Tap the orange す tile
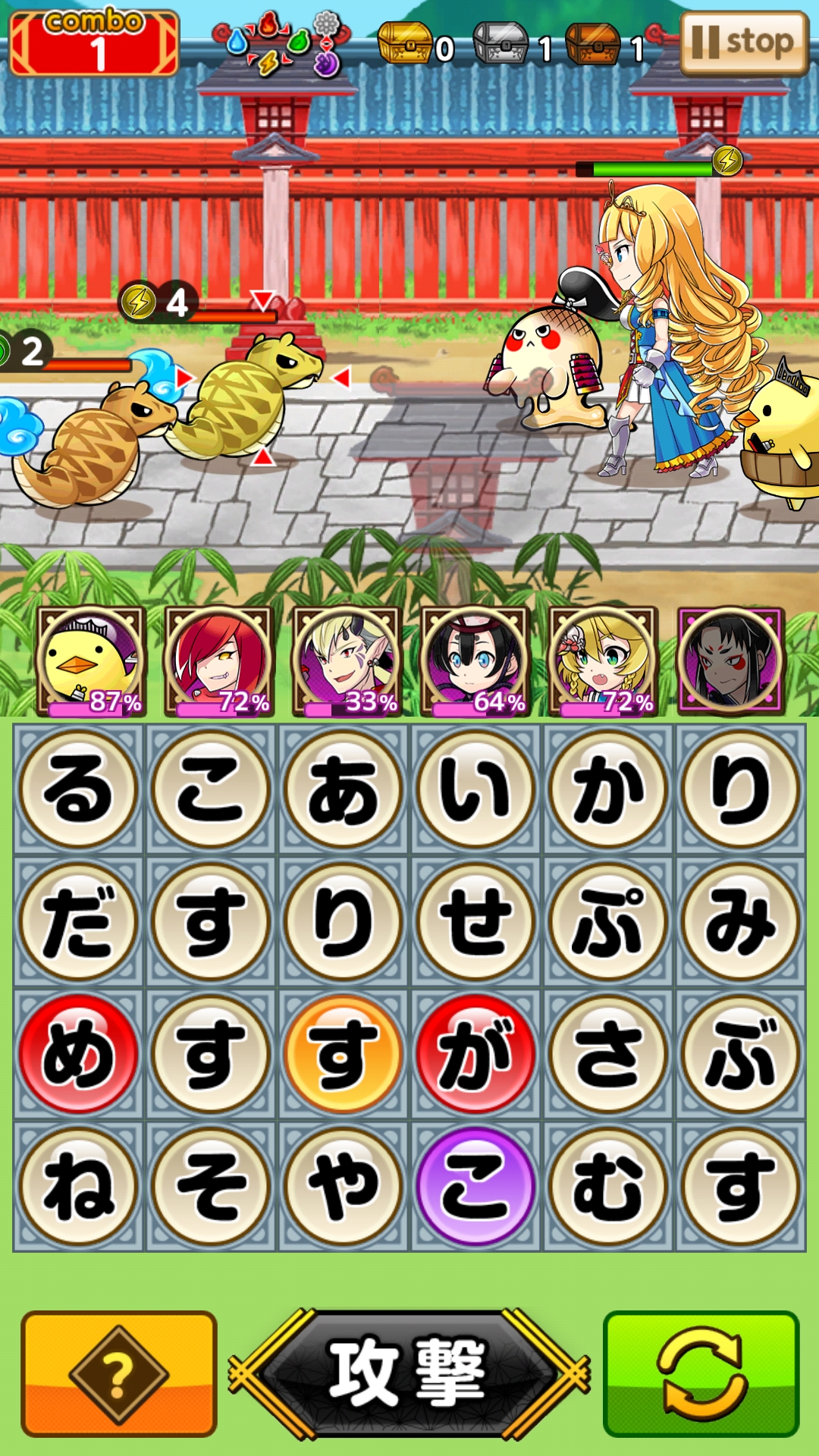 coord(344,1054)
